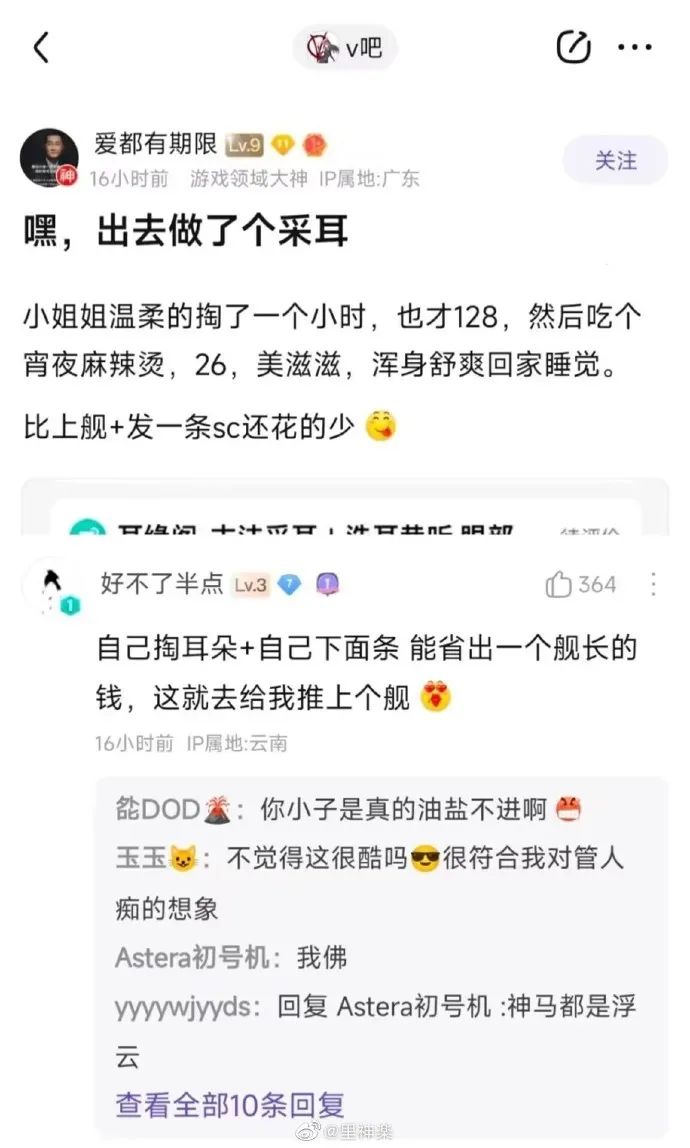Open the top-right overflow menu

pyautogui.click(x=634, y=47)
